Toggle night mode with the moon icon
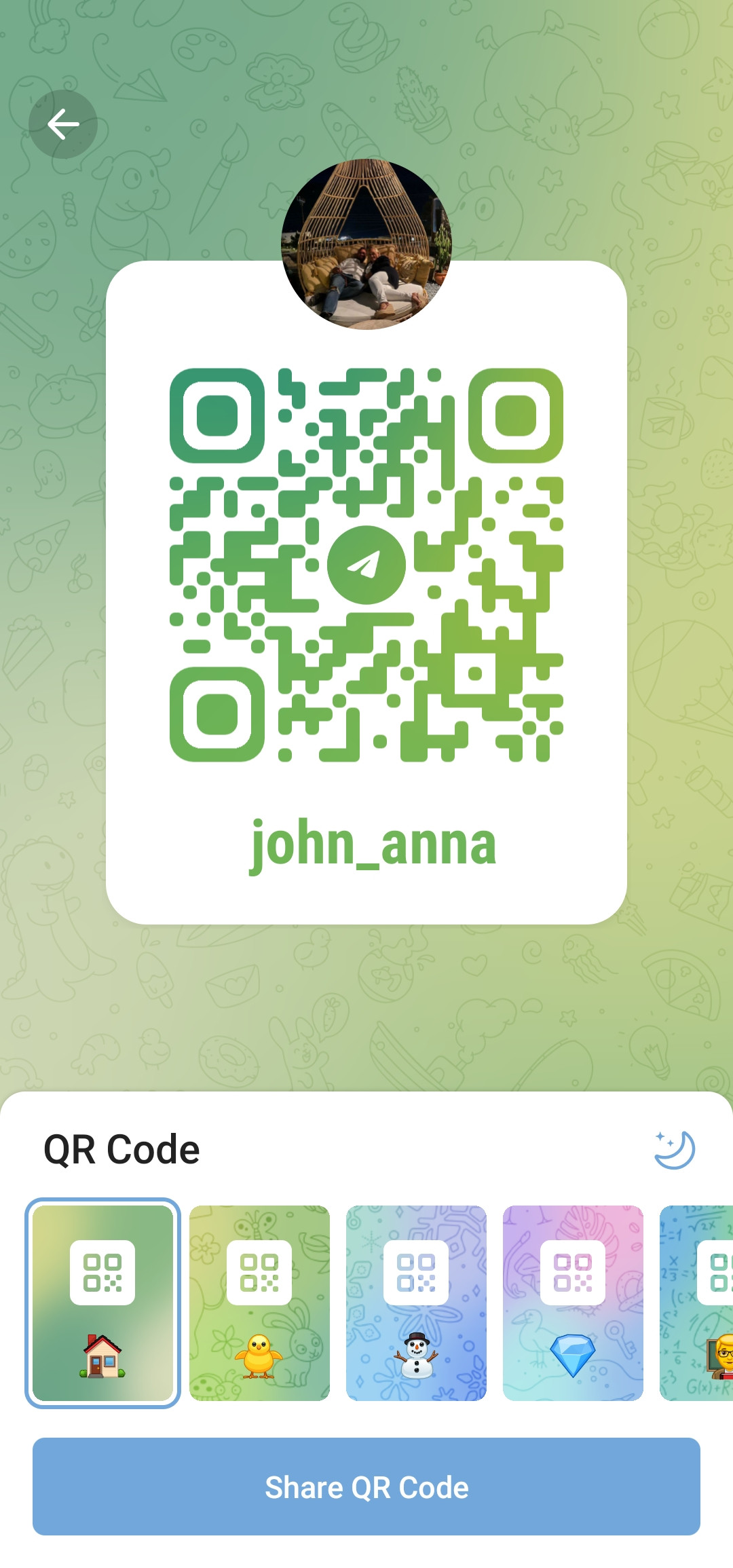The width and height of the screenshot is (733, 1568). (675, 1150)
